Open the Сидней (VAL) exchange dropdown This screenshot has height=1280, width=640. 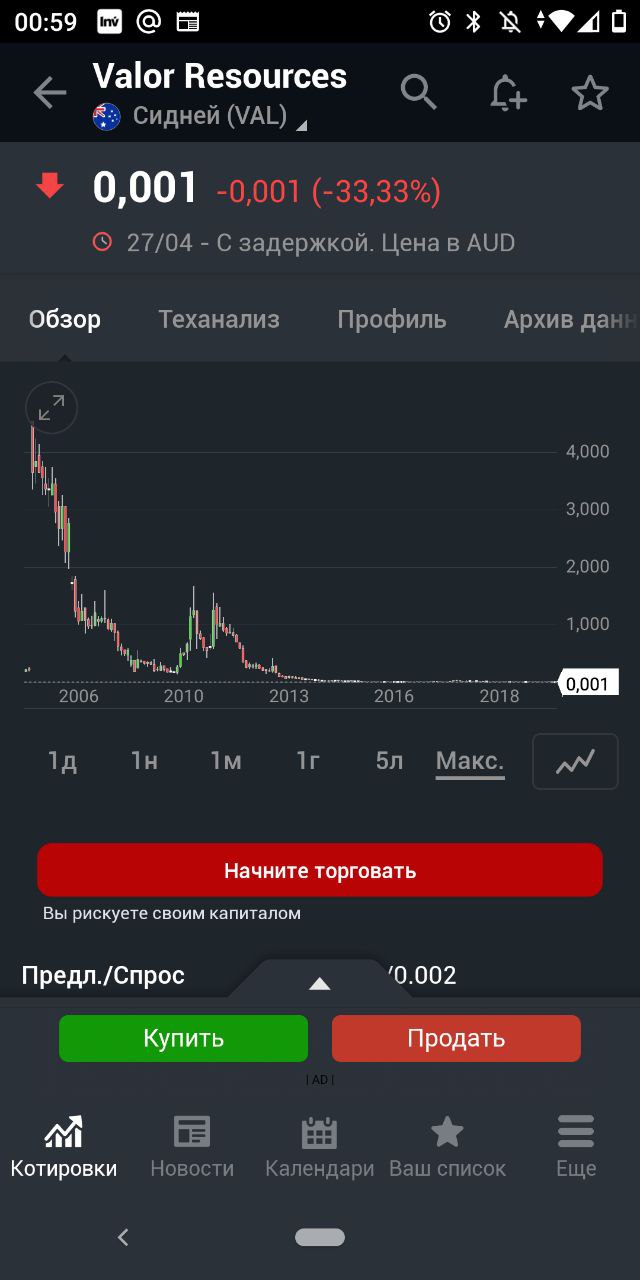click(200, 117)
